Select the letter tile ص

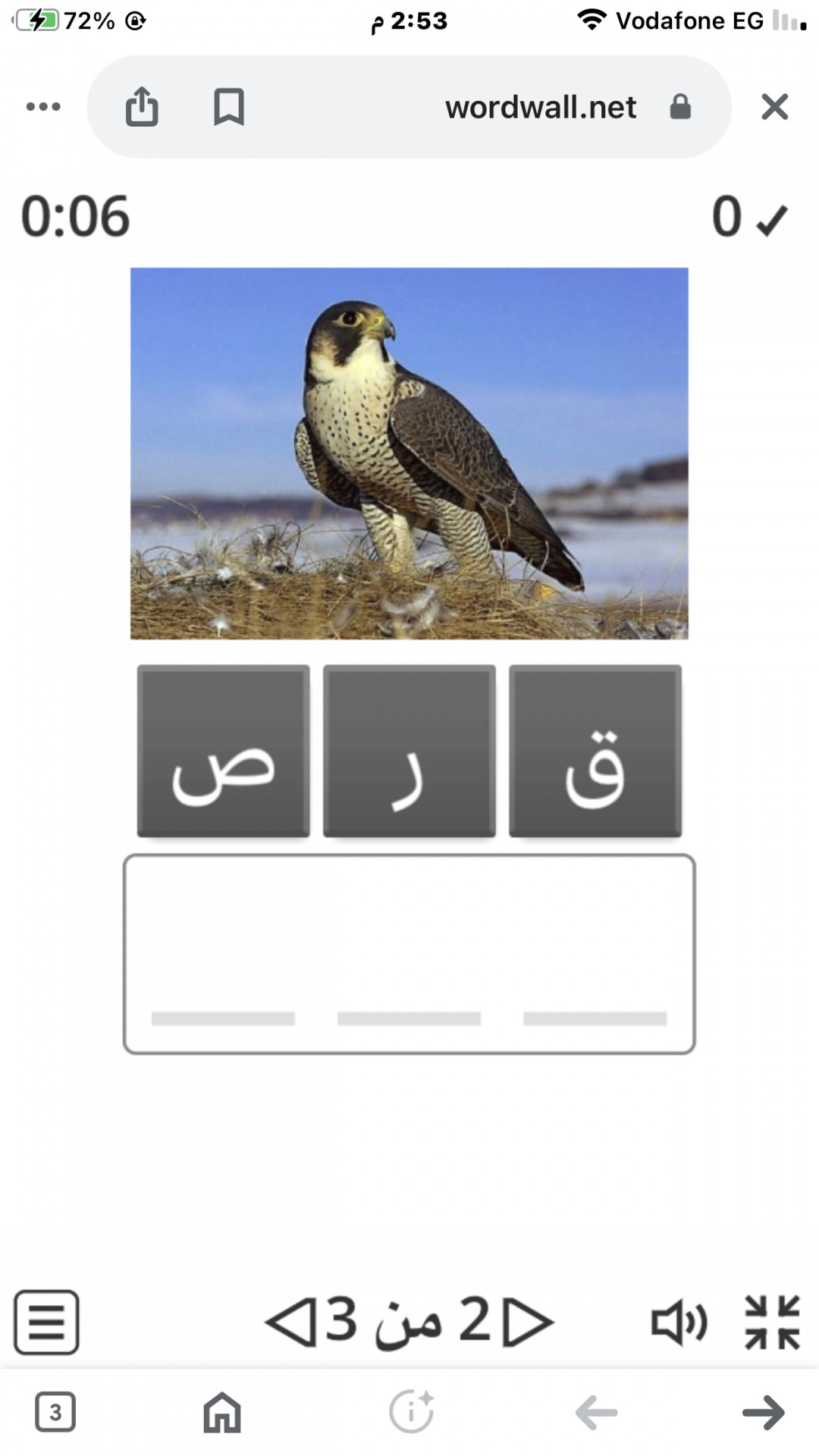[x=223, y=751]
